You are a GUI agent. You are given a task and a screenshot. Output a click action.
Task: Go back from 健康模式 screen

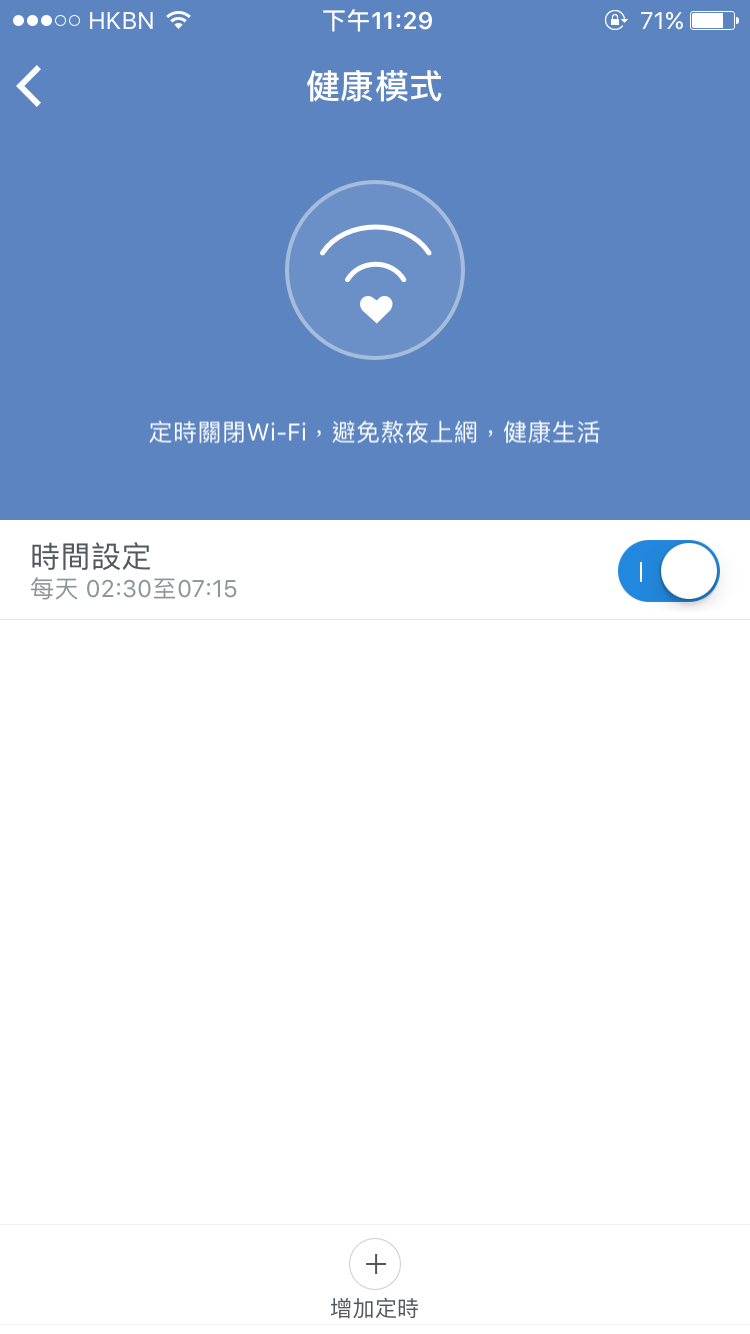[30, 86]
